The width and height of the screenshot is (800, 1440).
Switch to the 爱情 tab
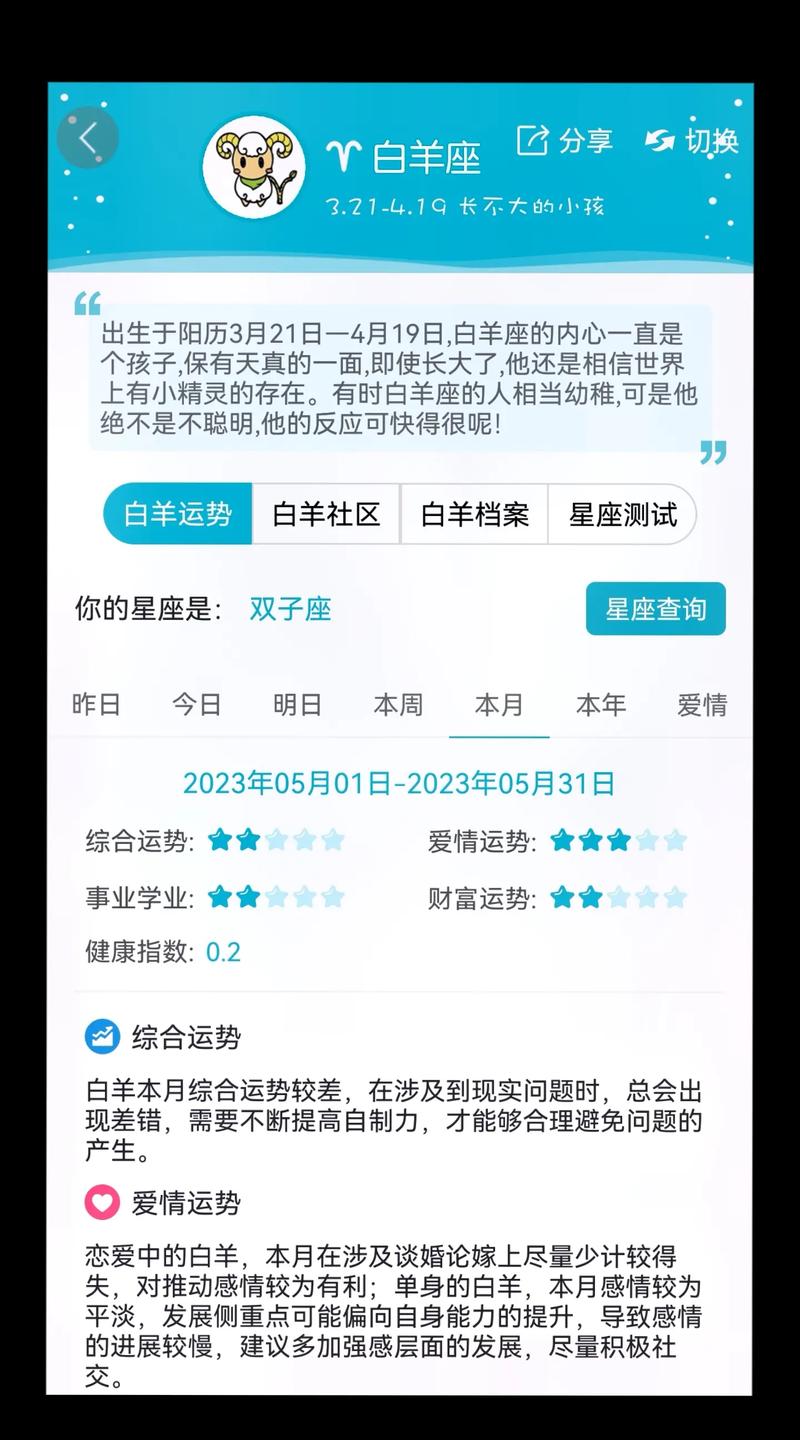point(701,705)
